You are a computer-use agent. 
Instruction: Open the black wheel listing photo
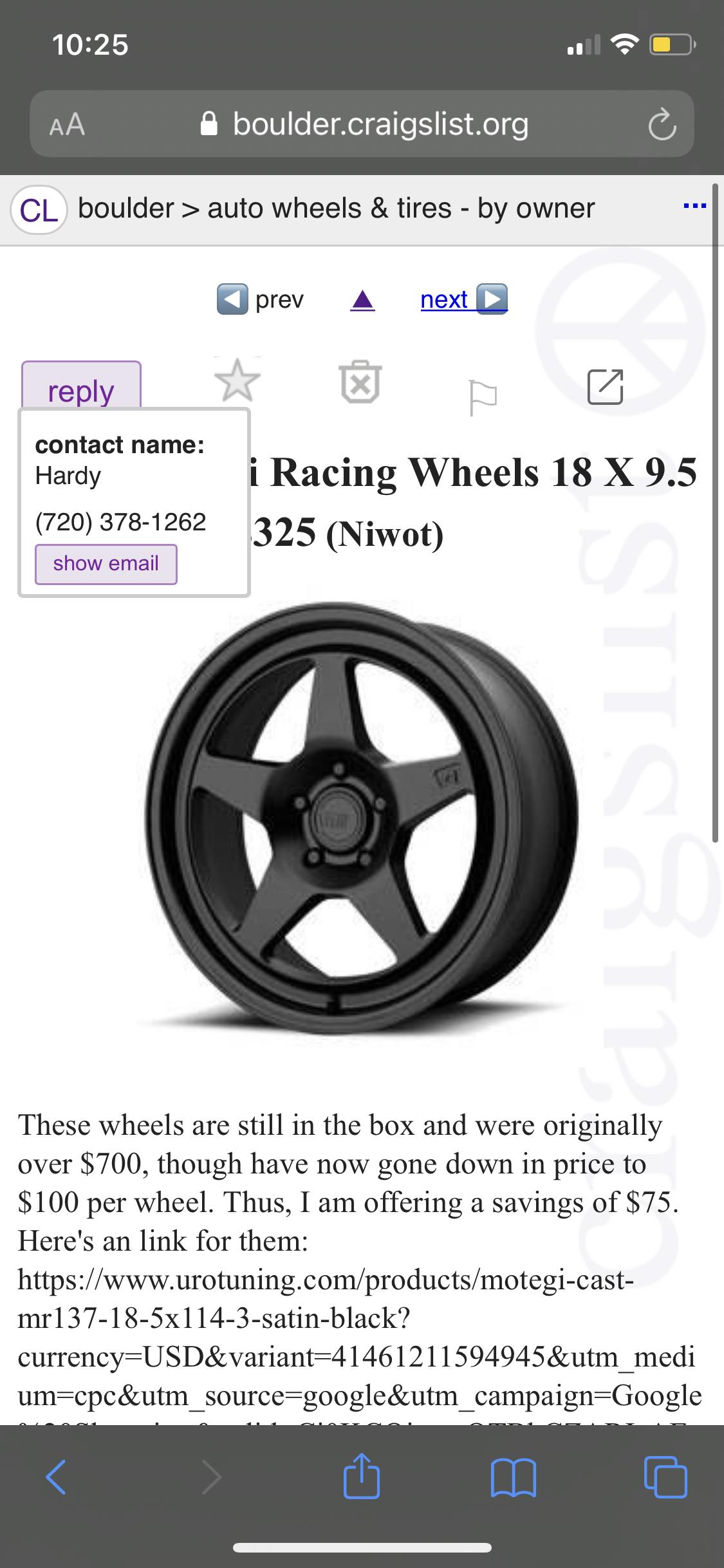pos(360,816)
